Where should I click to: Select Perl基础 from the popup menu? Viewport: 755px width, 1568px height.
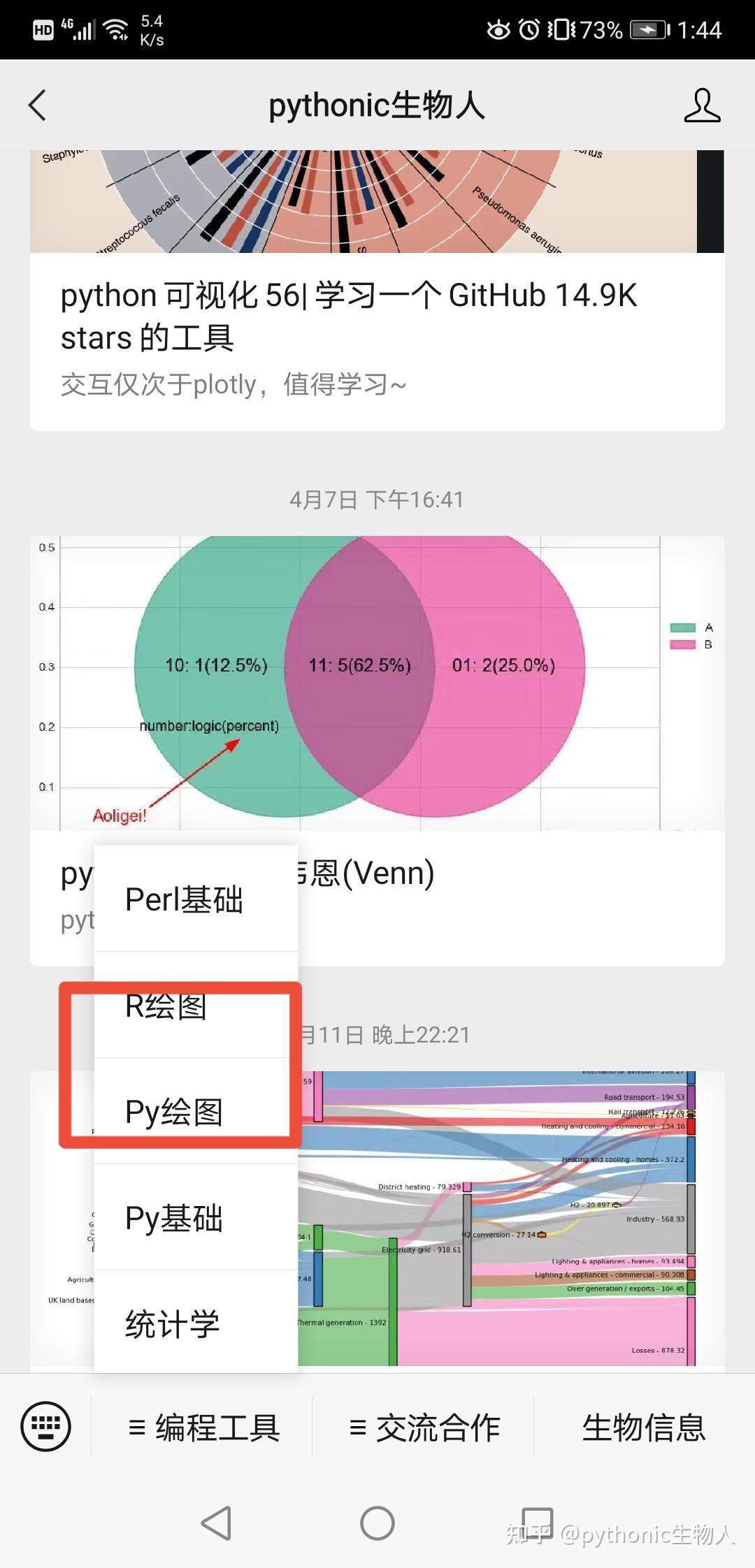pos(185,899)
